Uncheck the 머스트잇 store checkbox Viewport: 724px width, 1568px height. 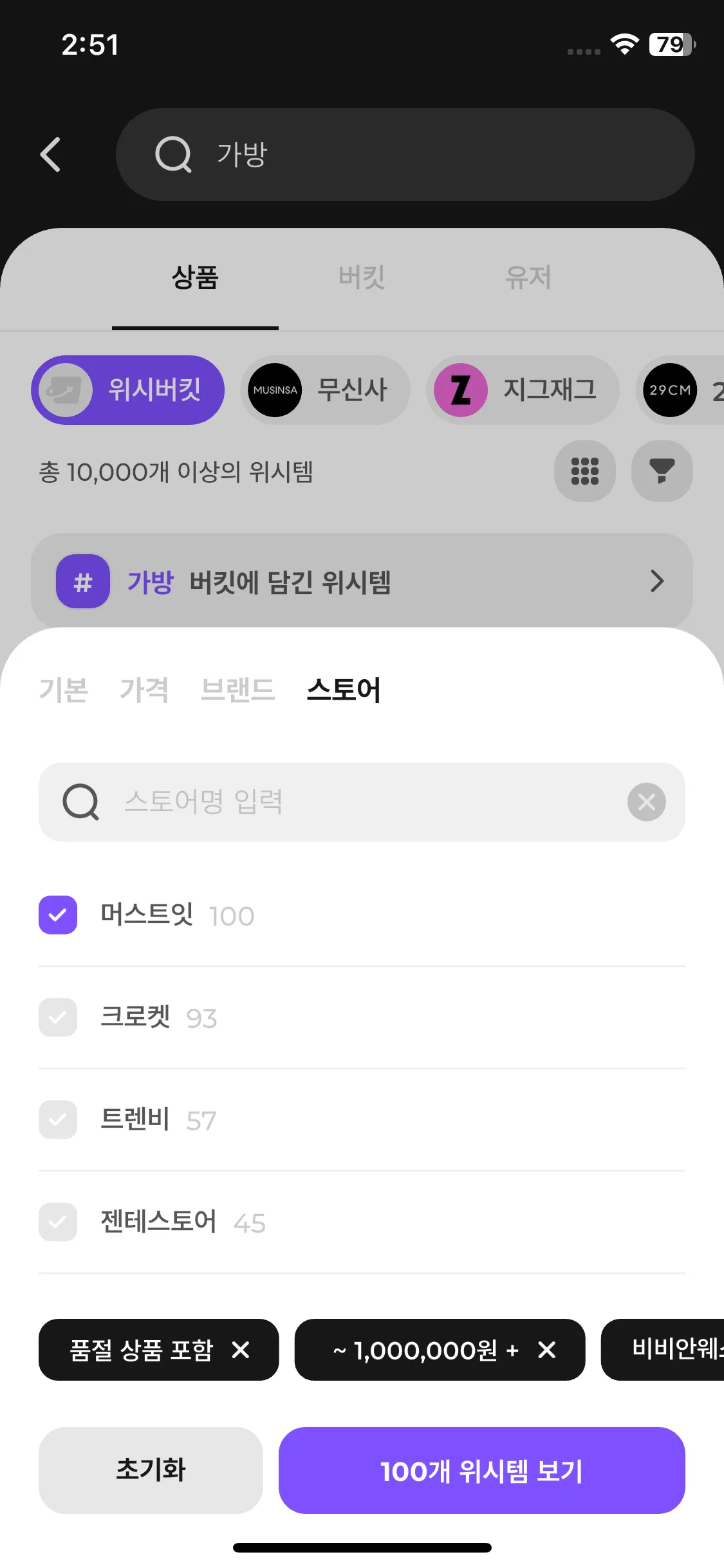58,915
